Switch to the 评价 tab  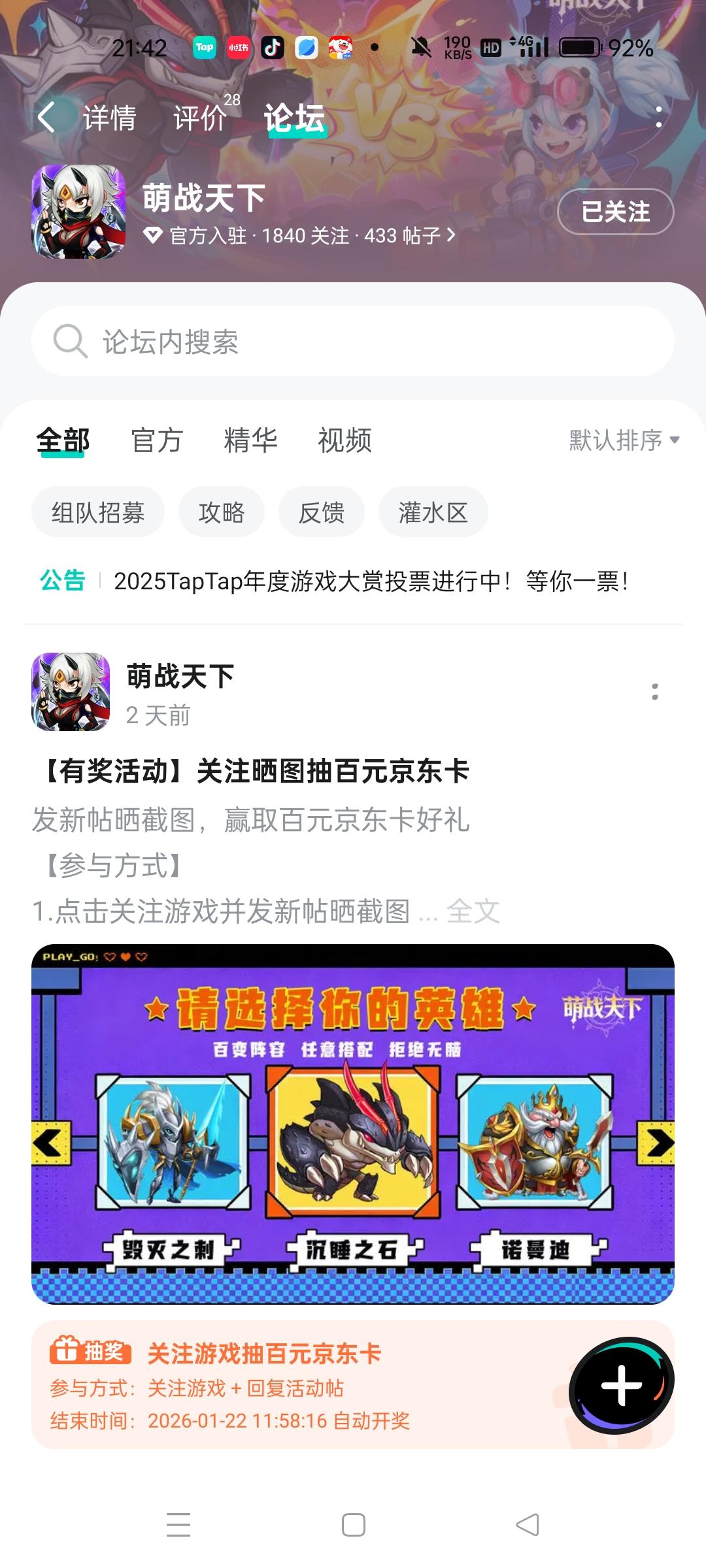200,118
